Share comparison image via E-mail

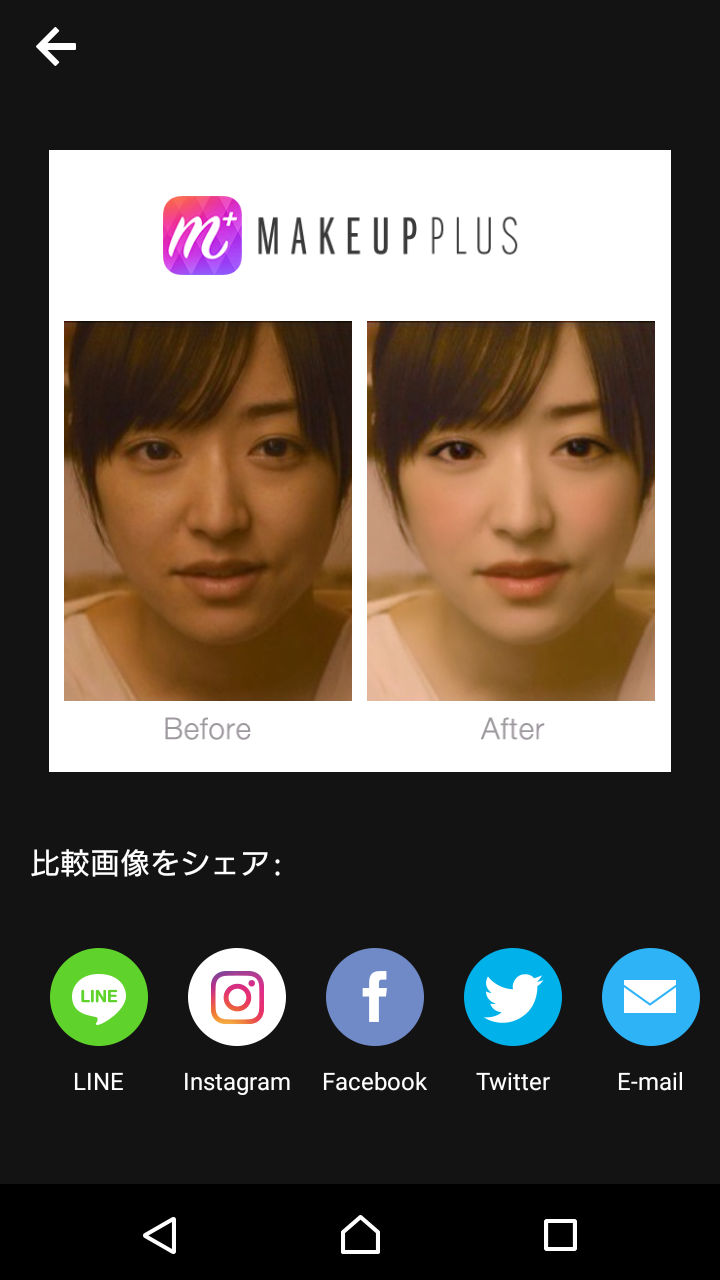(650, 997)
